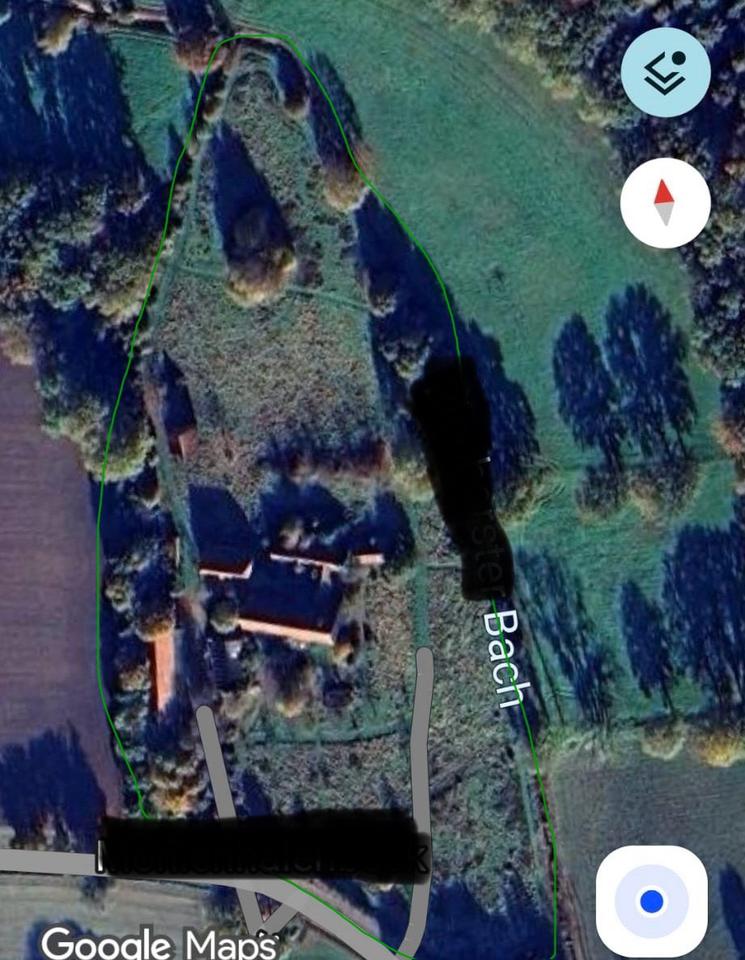Center map on my current location
The height and width of the screenshot is (960, 745).
[652, 902]
